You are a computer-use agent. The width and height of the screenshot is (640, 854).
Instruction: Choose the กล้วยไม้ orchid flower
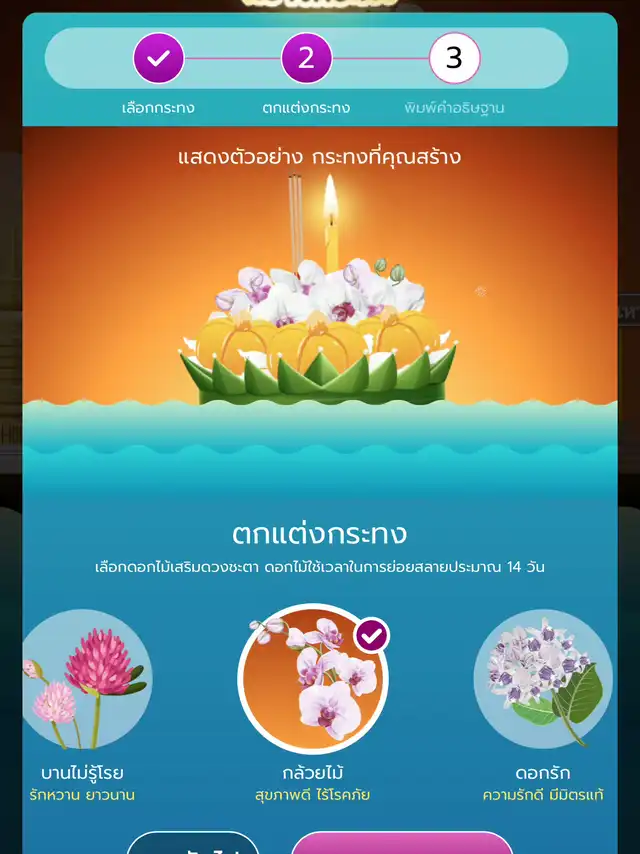[x=313, y=682]
